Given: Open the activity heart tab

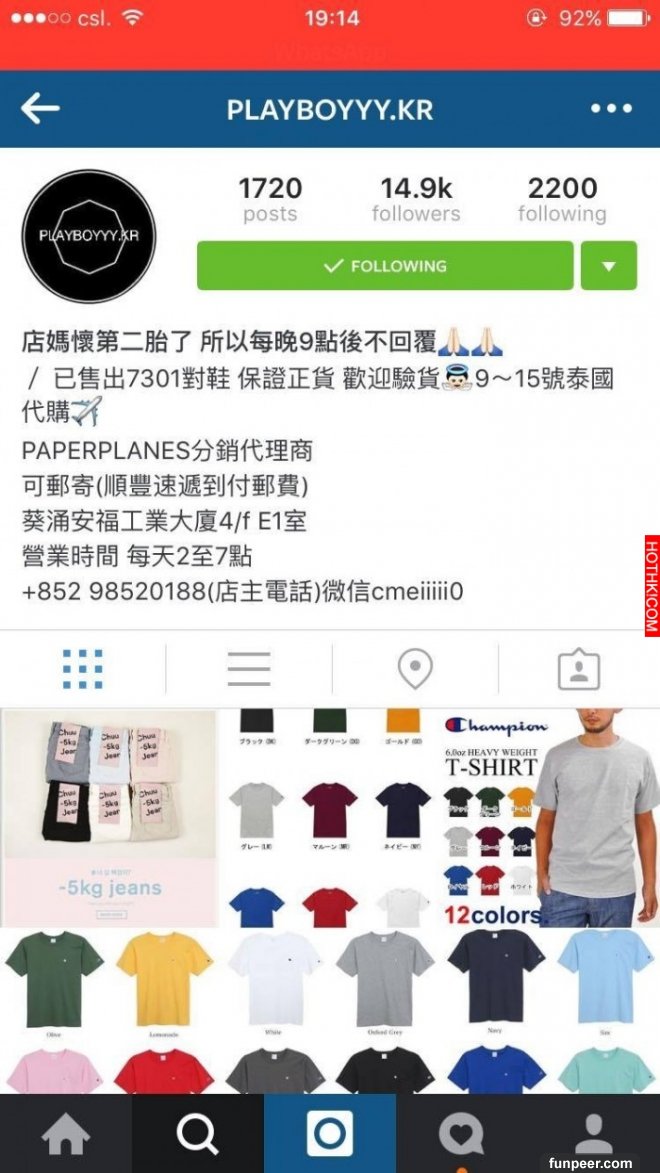Looking at the screenshot, I should 461,1134.
